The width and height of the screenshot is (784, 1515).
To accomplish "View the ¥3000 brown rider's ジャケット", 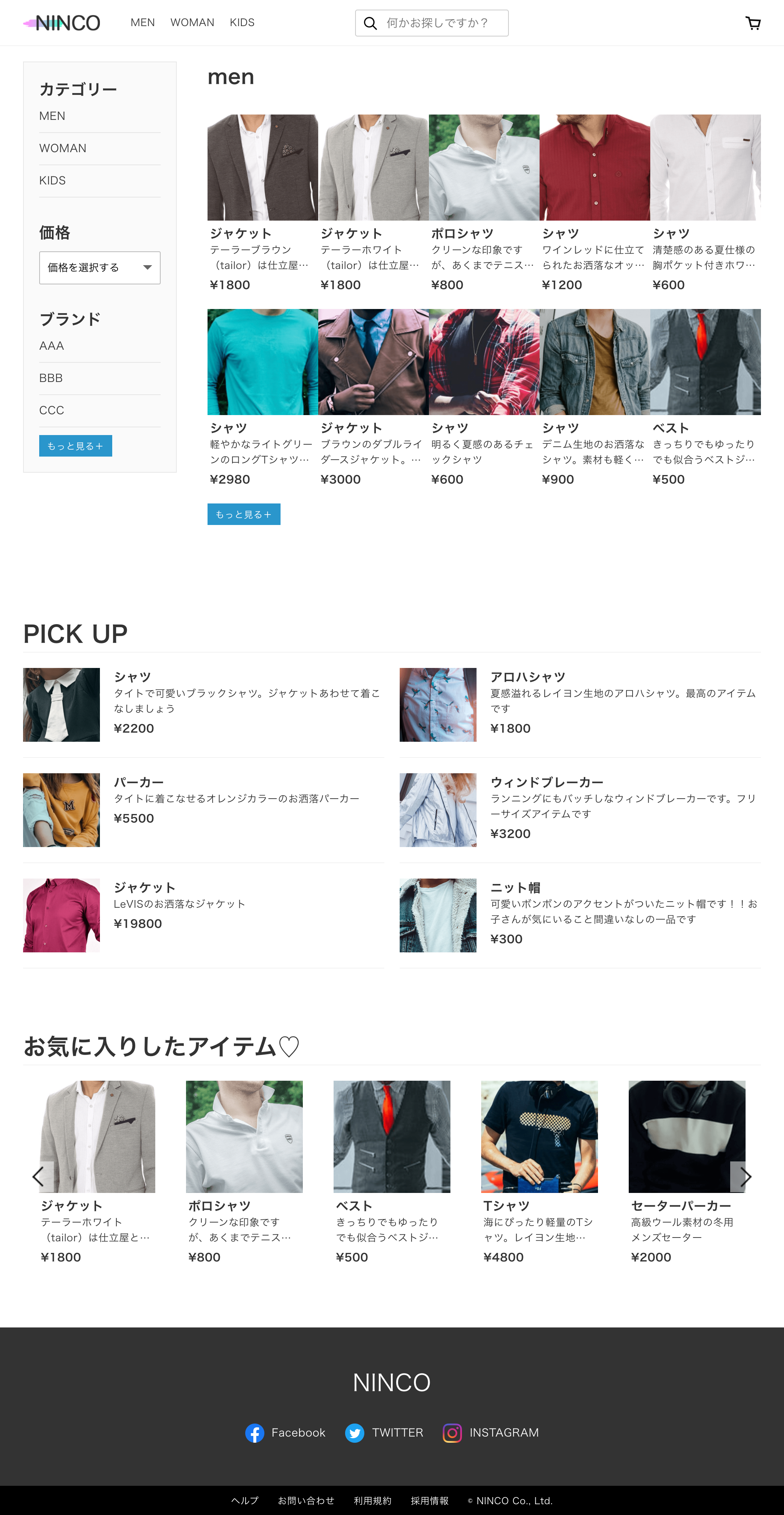I will tap(373, 362).
